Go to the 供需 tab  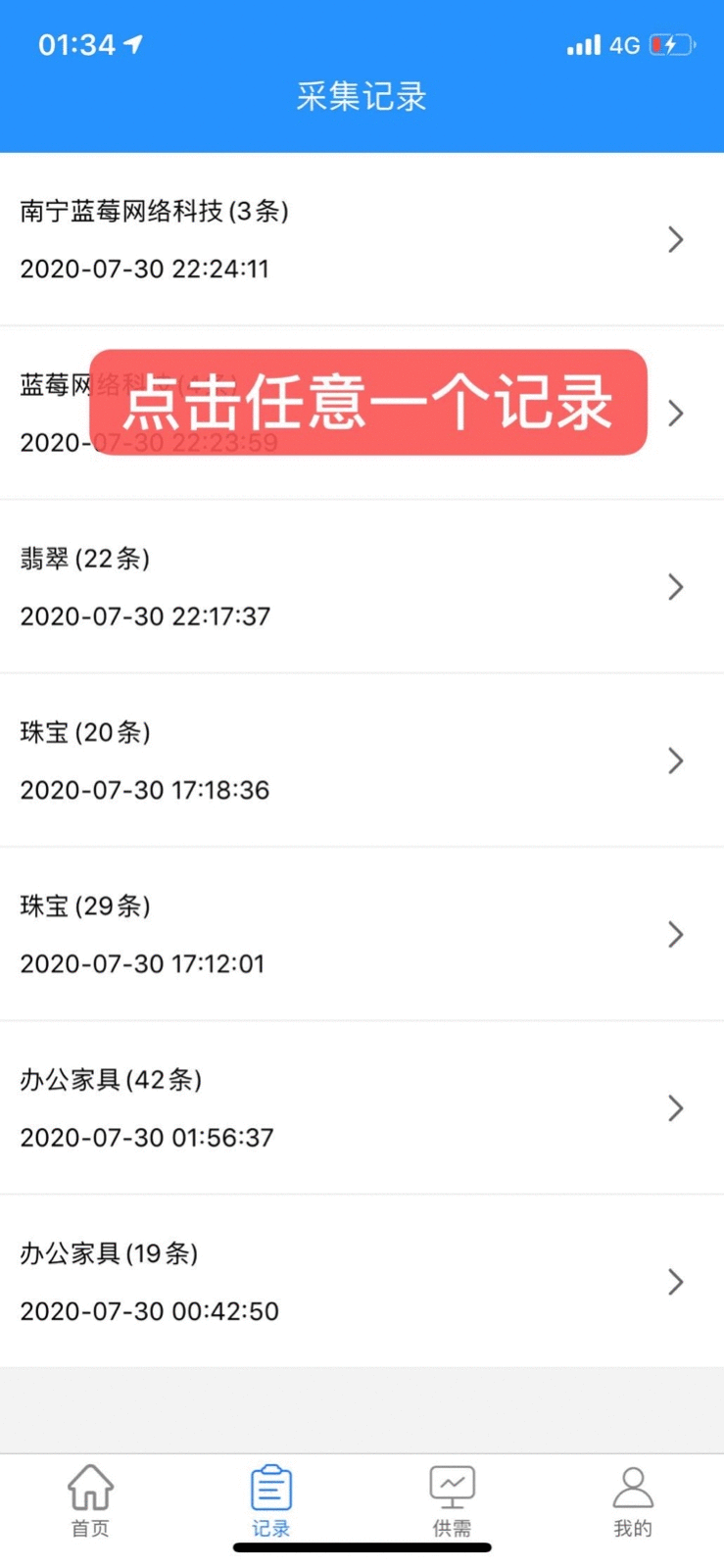452,1499
